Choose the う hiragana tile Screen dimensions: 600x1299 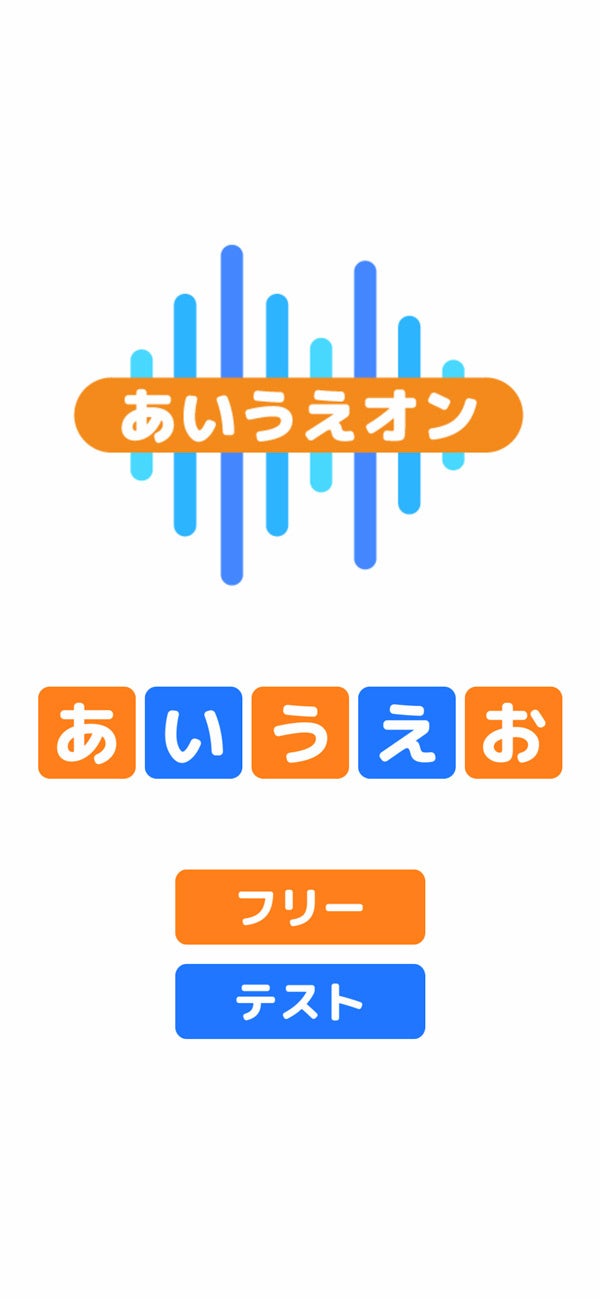[300, 732]
